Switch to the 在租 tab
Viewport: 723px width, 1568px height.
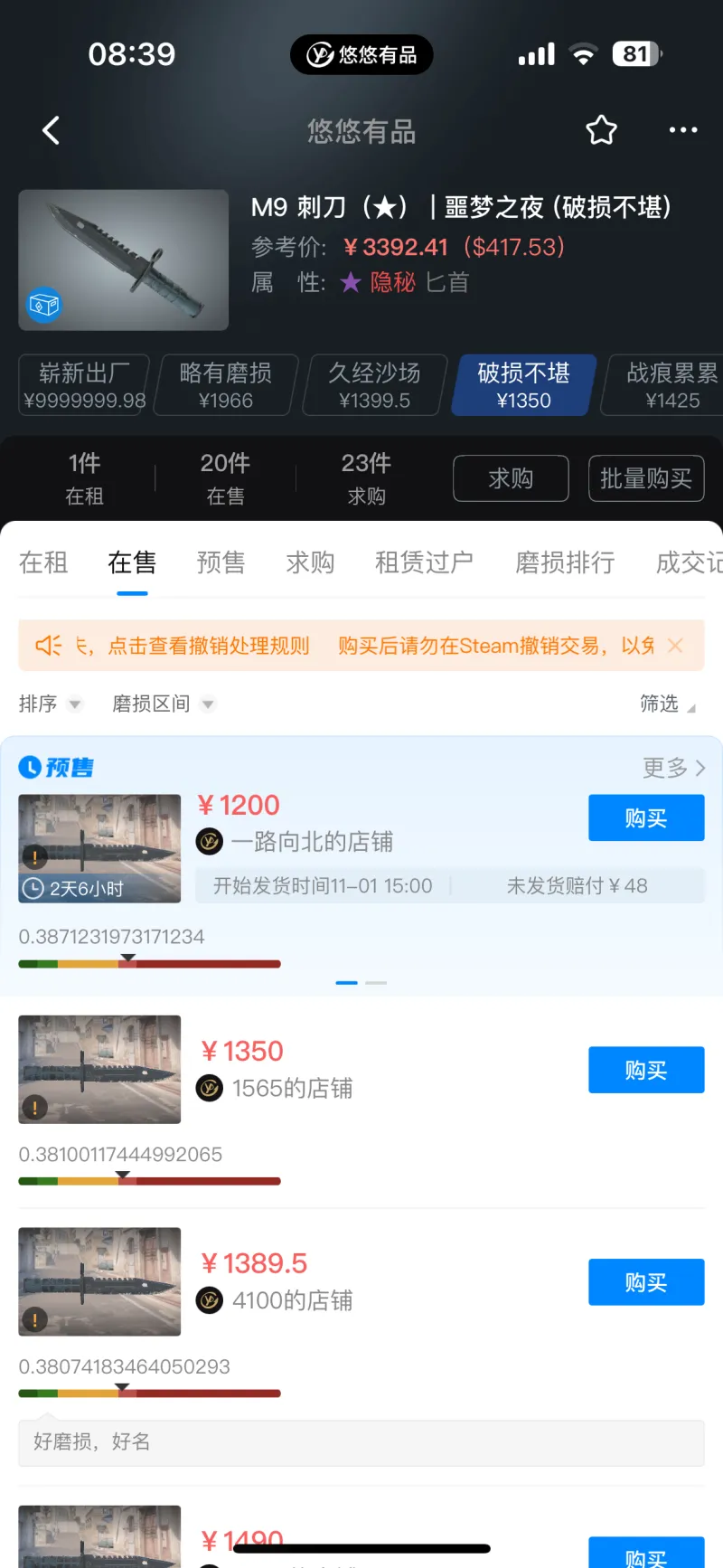(43, 562)
